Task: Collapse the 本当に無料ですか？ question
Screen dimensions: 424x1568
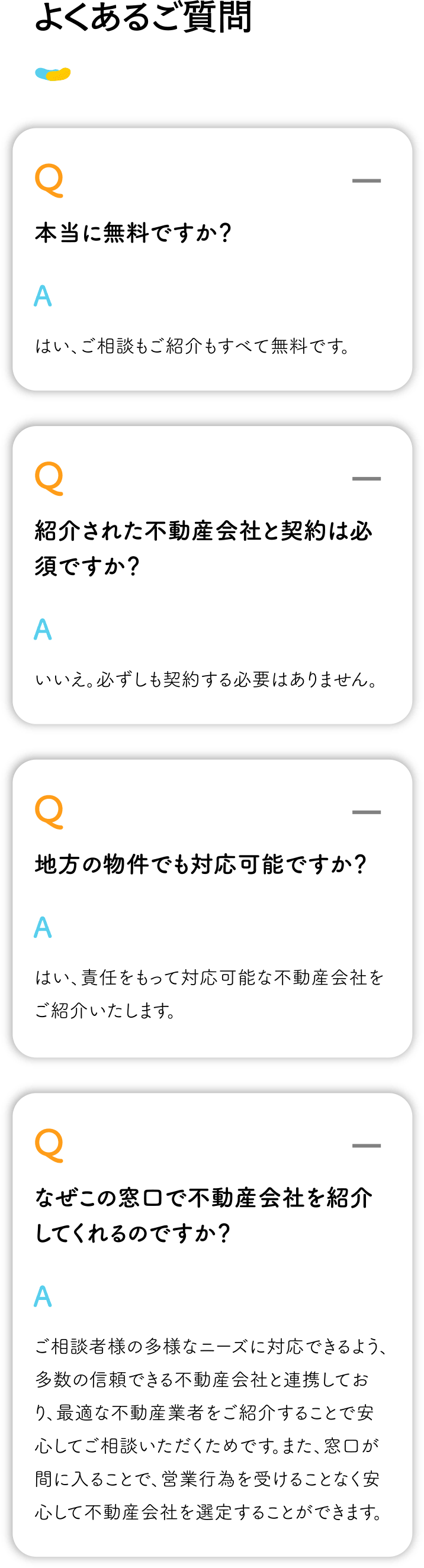Action: pyautogui.click(x=366, y=181)
